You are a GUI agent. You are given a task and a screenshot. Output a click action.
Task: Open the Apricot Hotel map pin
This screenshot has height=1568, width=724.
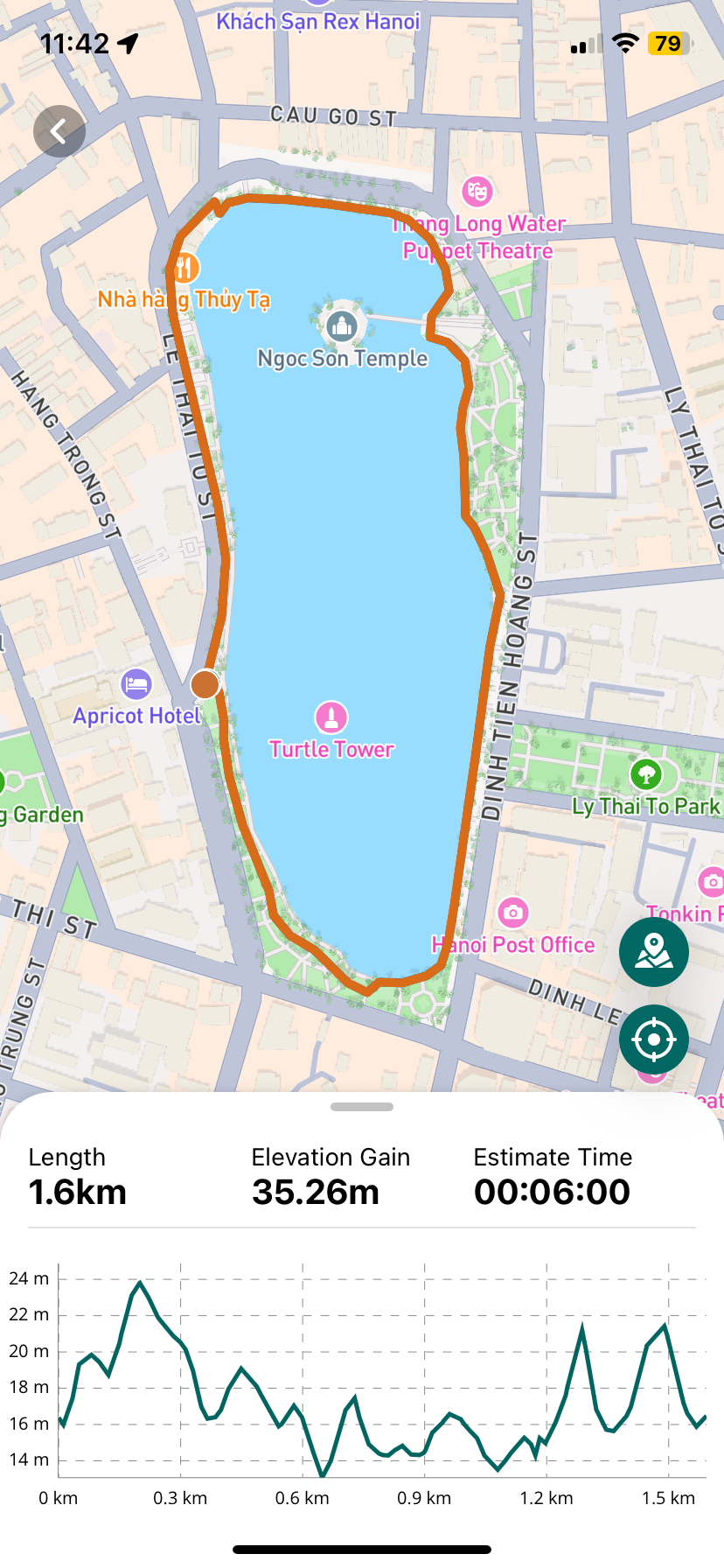(136, 684)
